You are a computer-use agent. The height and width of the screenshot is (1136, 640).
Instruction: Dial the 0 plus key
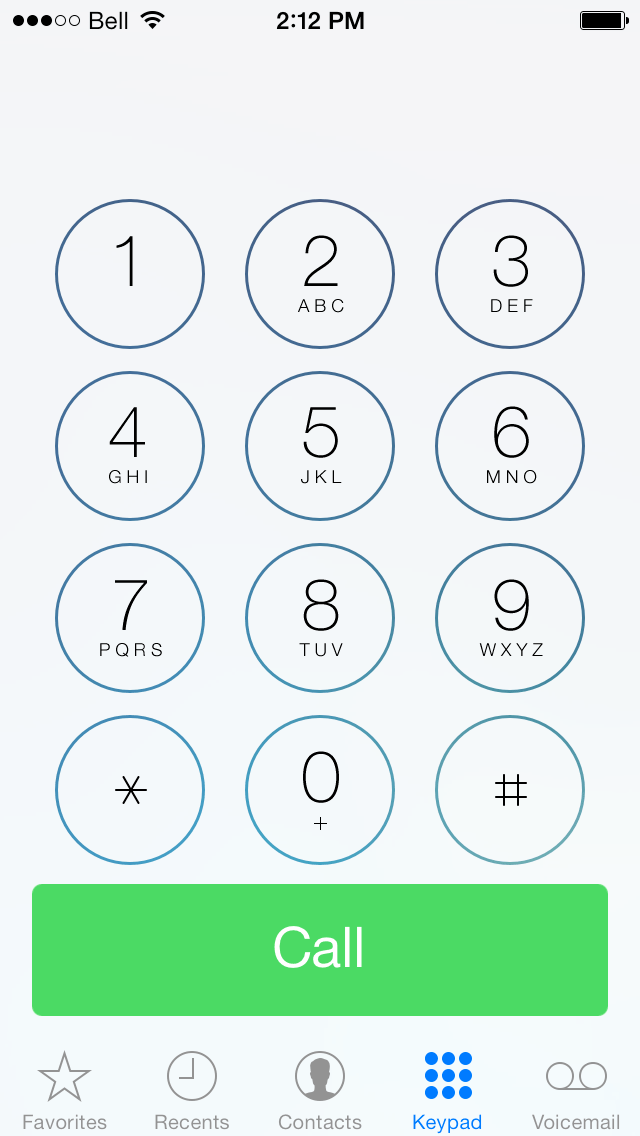click(x=320, y=790)
